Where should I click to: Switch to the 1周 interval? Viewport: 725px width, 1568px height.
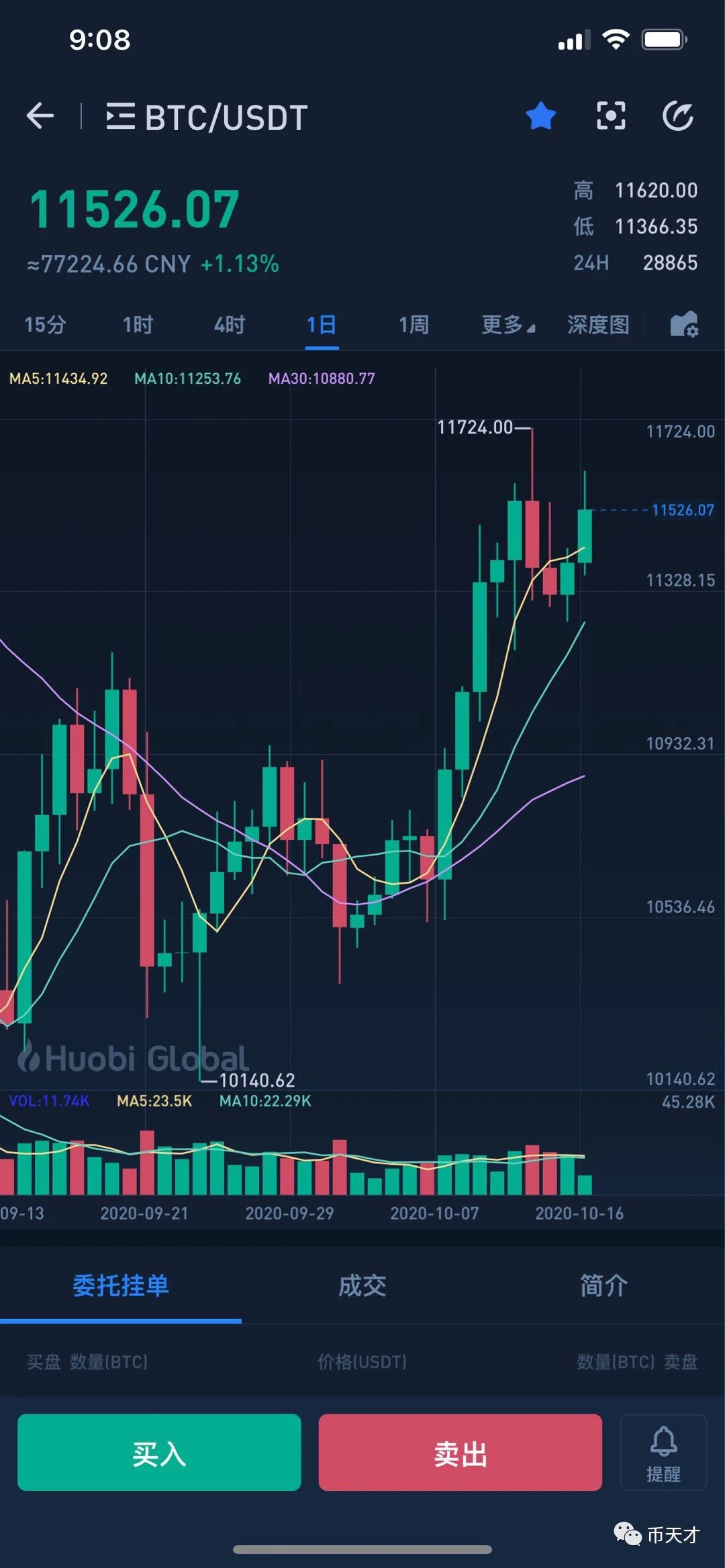tap(414, 325)
